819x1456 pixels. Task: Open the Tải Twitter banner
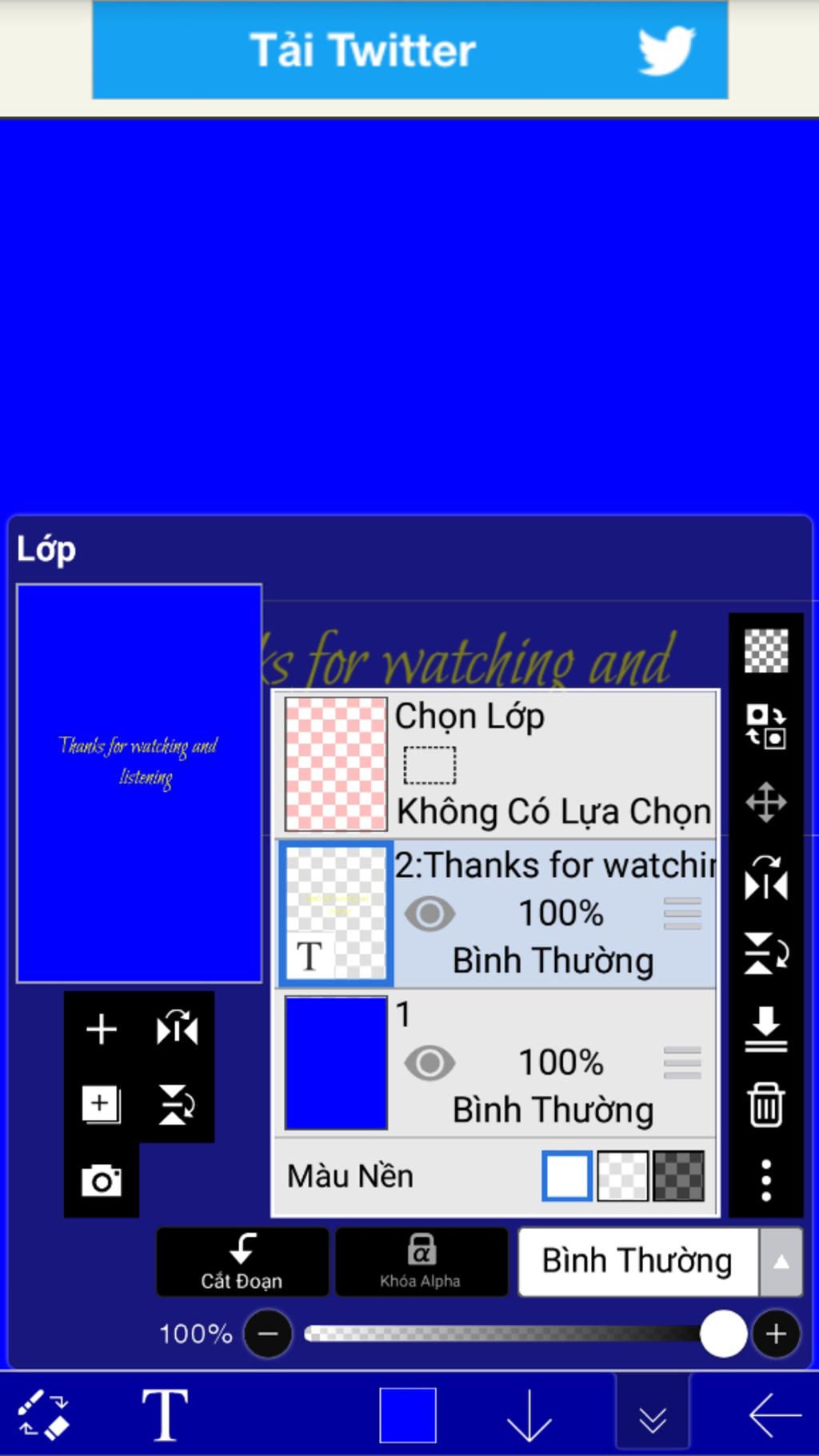coord(409,50)
